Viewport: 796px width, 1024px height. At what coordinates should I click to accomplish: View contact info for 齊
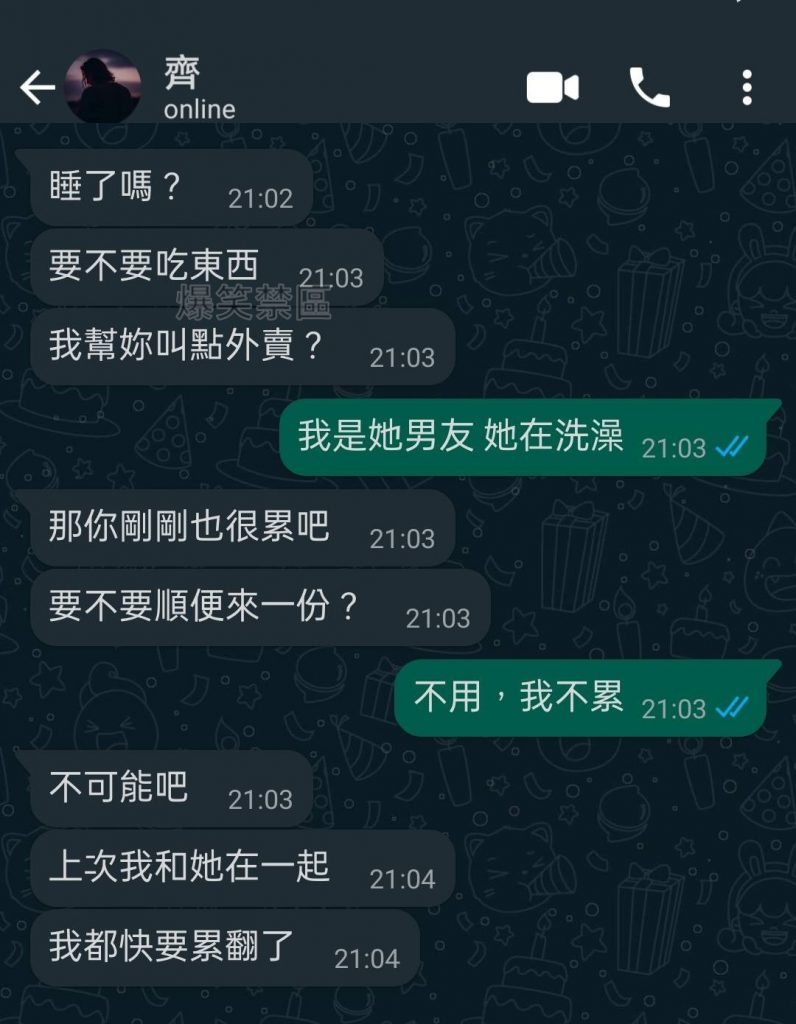[x=200, y=90]
